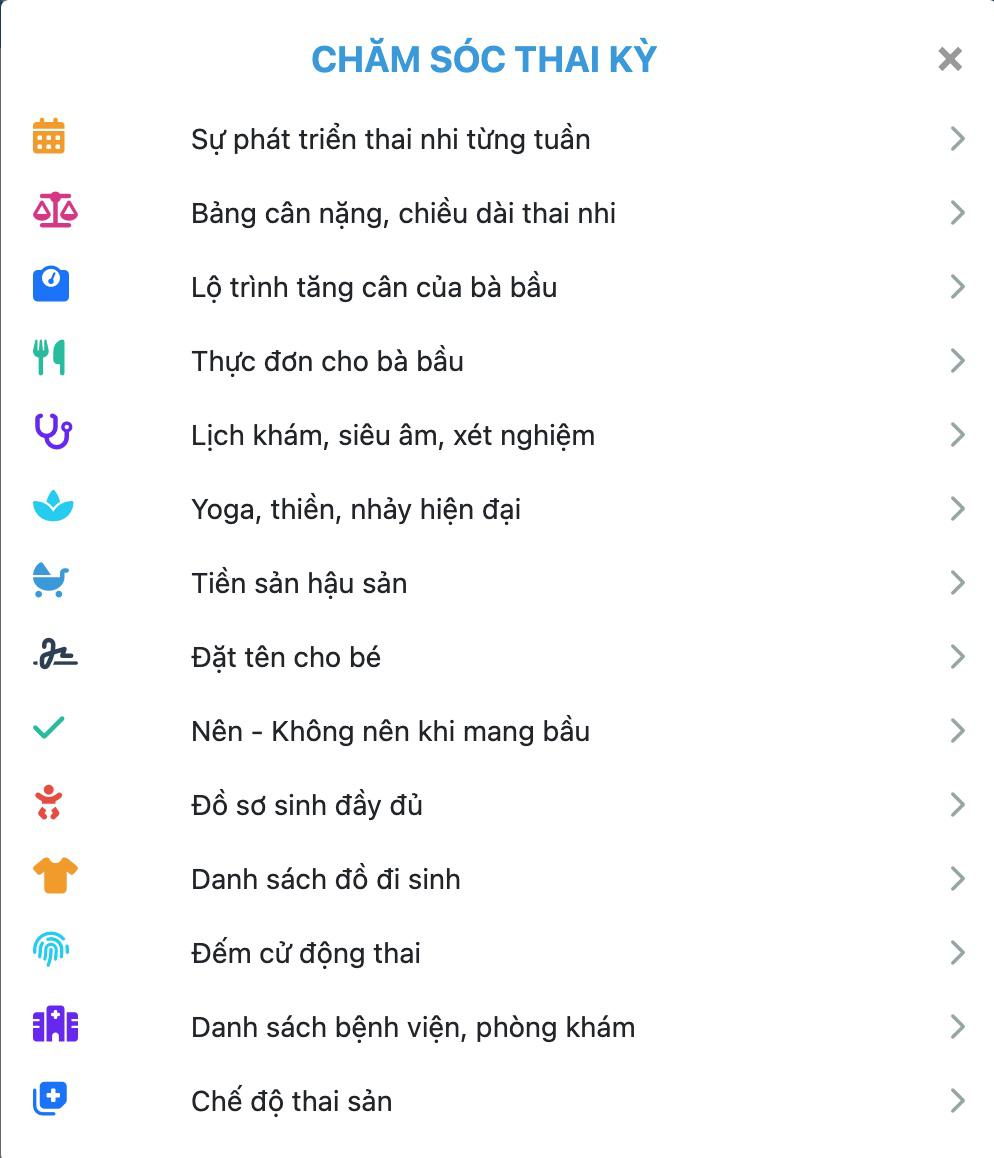Click the lotus icon beside Yoga, thiền
Viewport: 994px width, 1158px height.
(54, 504)
